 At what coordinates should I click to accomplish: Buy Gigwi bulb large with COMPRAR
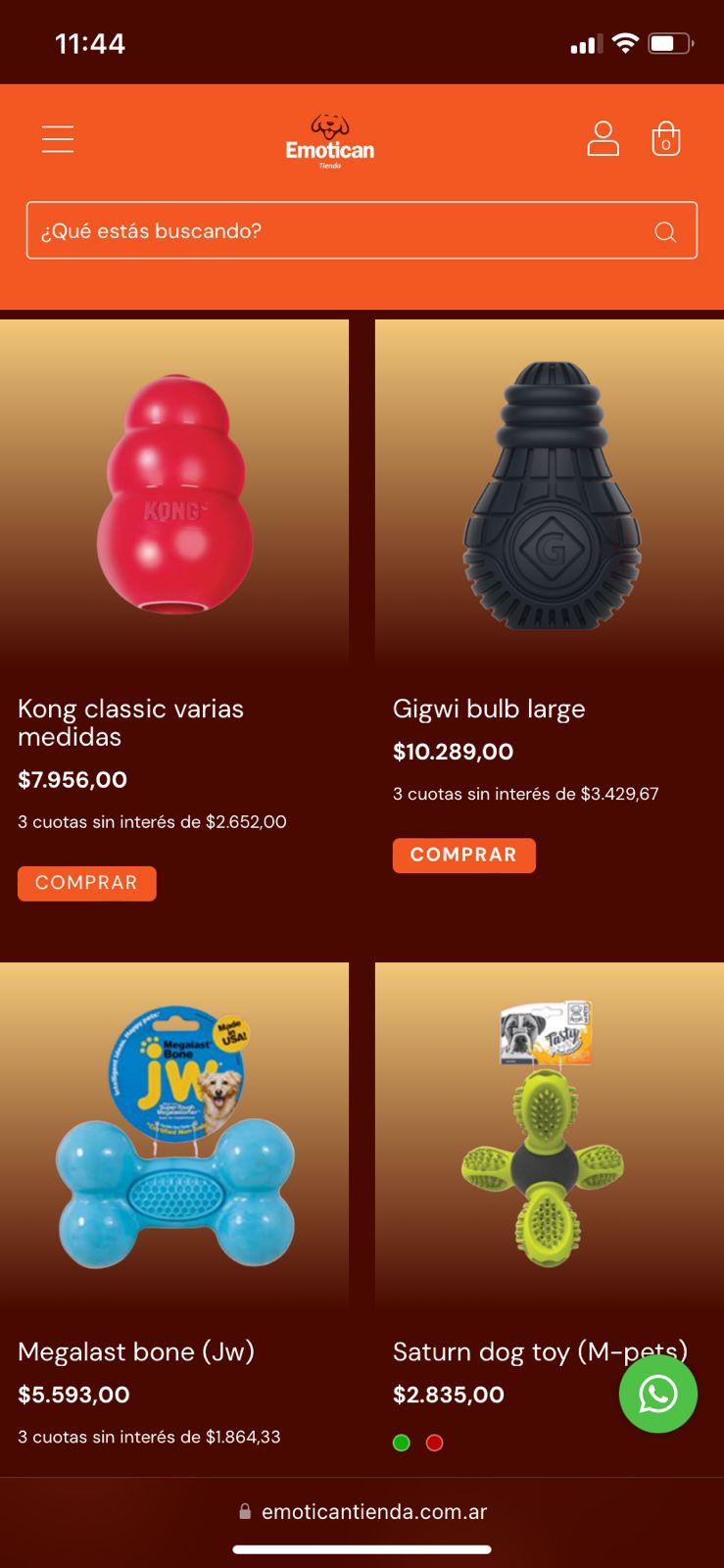point(463,855)
